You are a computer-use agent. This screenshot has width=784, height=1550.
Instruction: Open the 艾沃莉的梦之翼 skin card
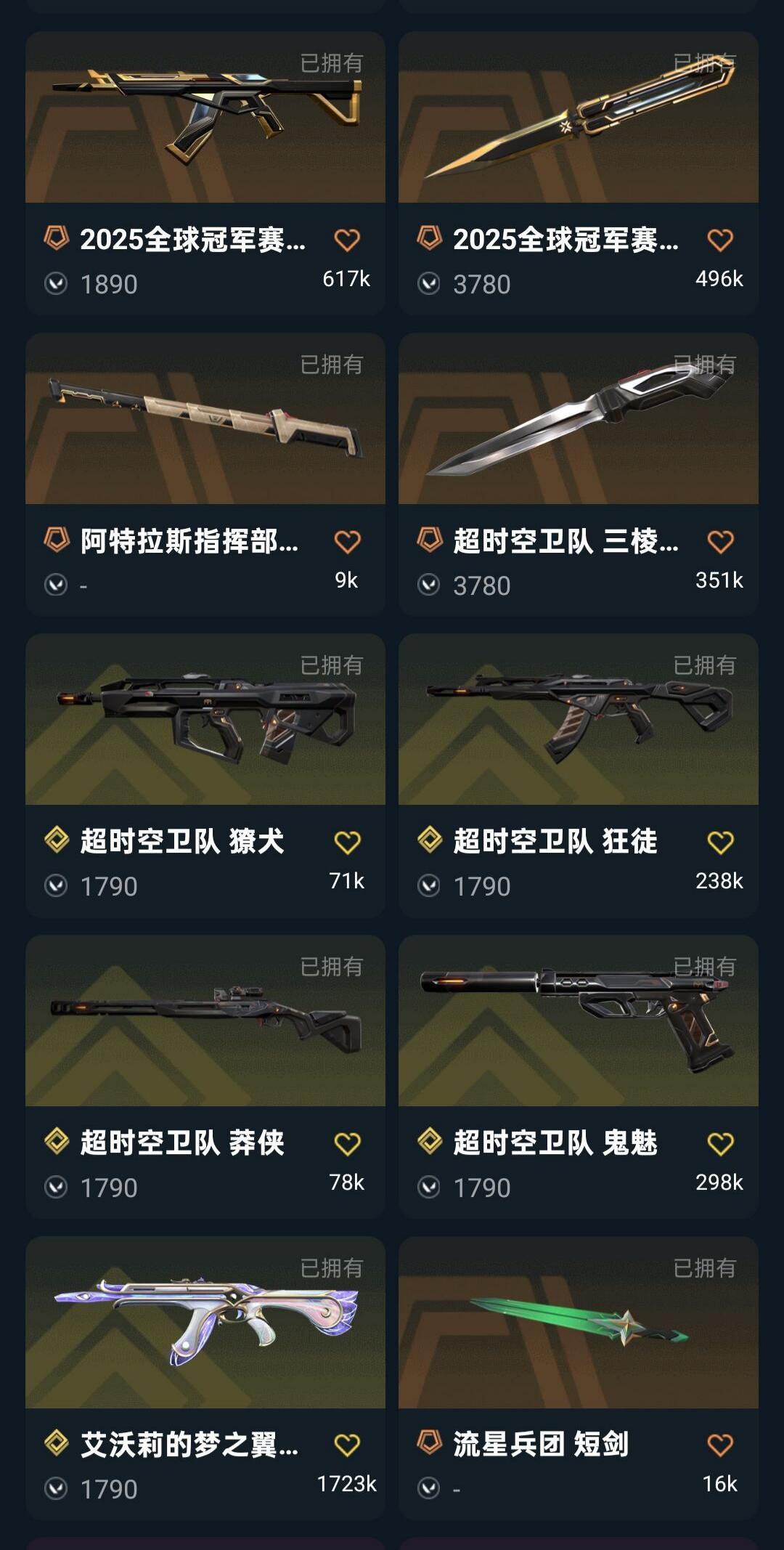pyautogui.click(x=205, y=1378)
